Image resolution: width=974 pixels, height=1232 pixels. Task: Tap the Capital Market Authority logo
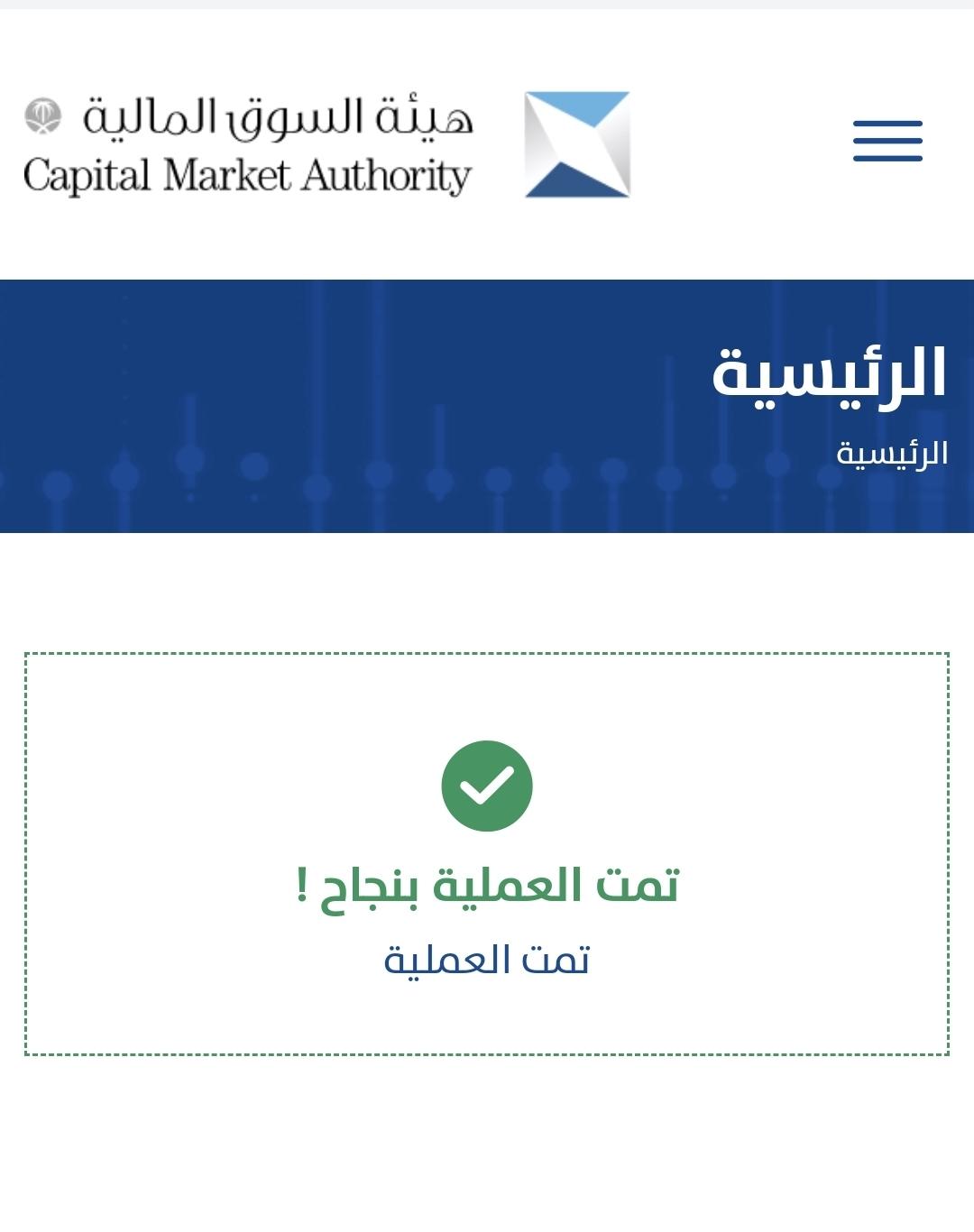pos(326,144)
